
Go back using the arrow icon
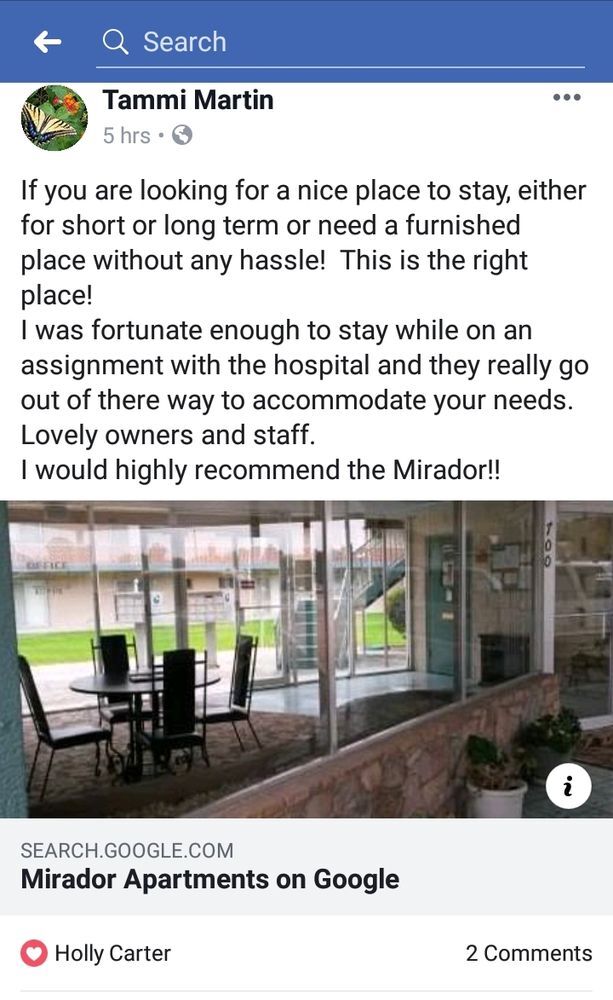click(47, 41)
